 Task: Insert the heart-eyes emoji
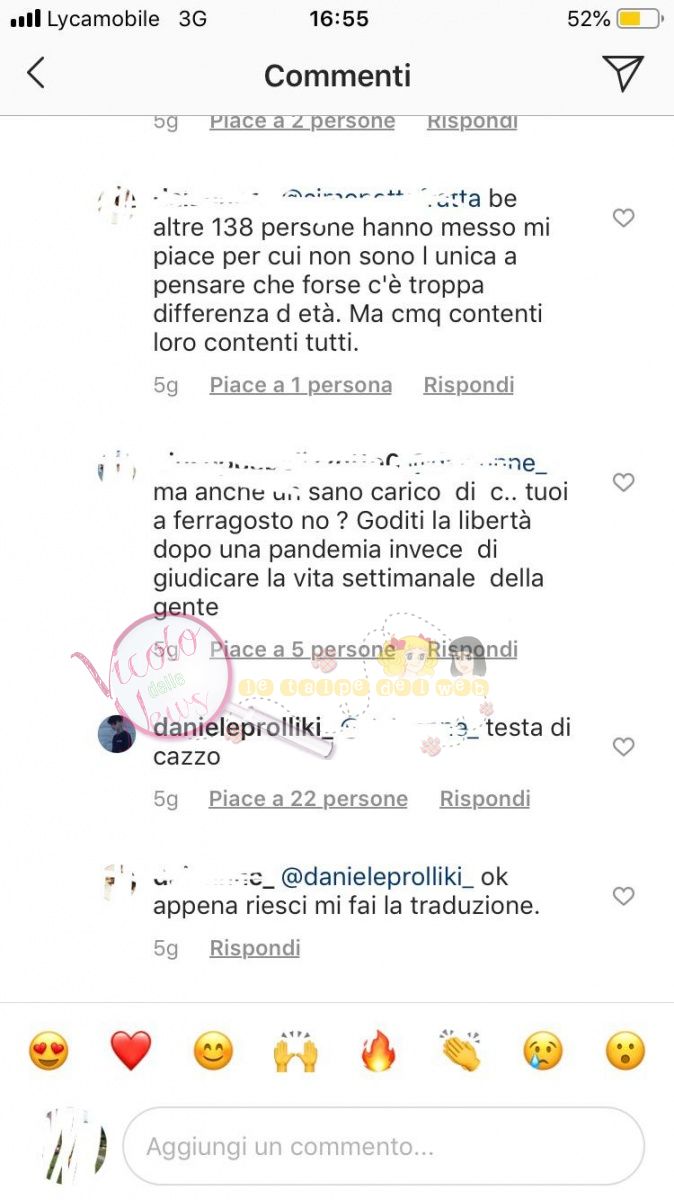click(x=48, y=1051)
